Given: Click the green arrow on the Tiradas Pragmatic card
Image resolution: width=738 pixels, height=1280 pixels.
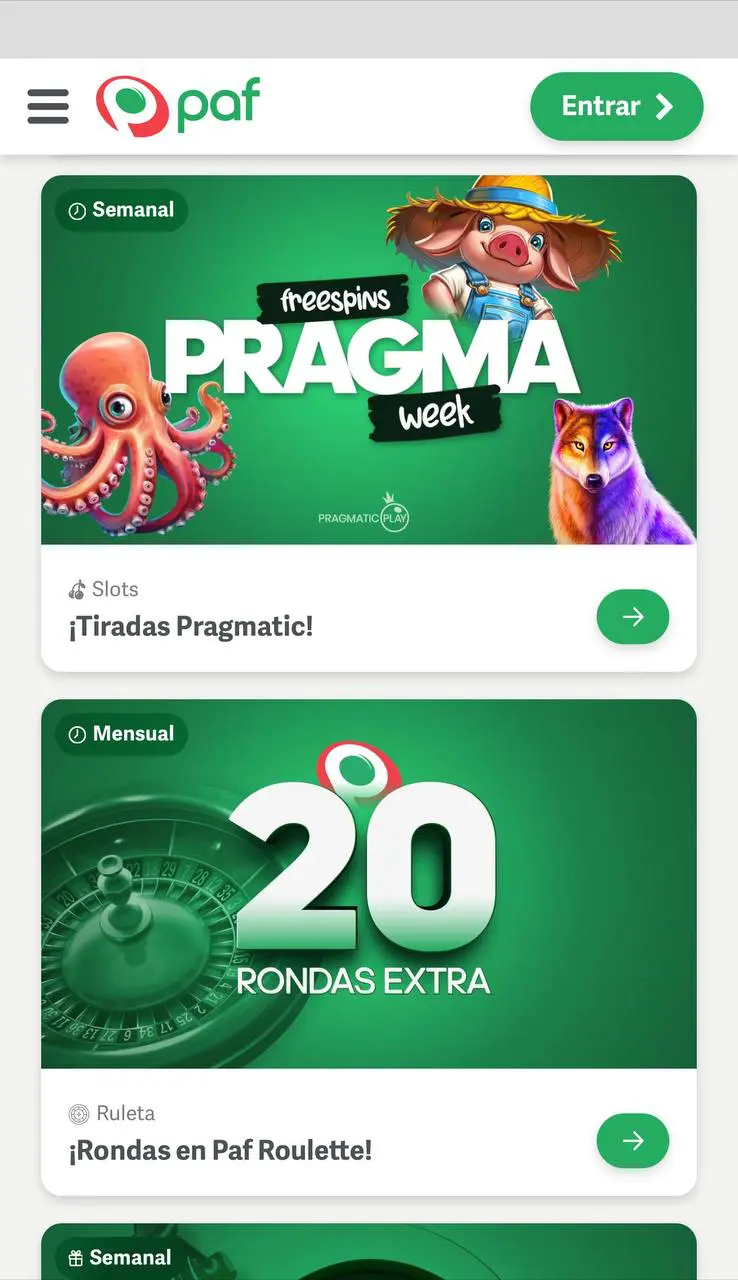Looking at the screenshot, I should click(632, 617).
